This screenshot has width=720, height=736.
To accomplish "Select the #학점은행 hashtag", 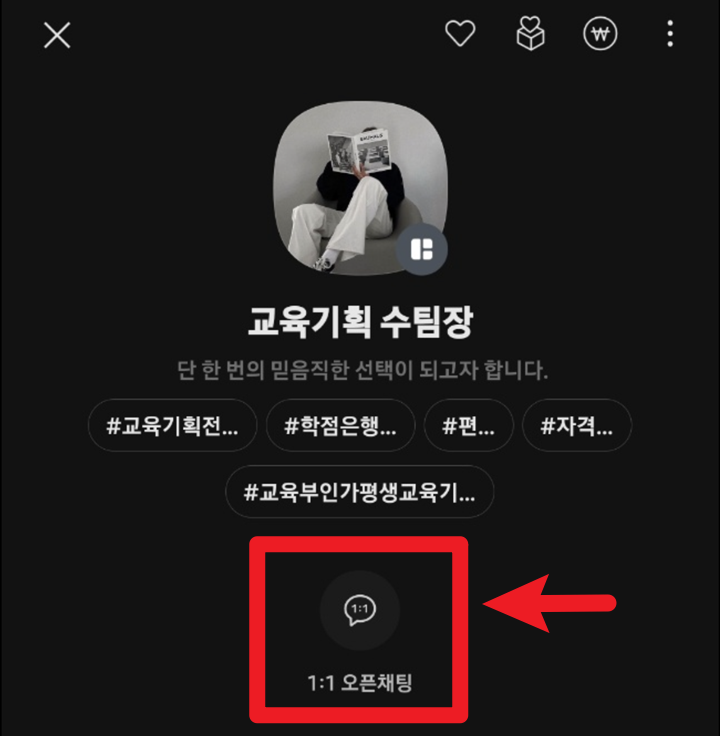I will click(x=340, y=425).
